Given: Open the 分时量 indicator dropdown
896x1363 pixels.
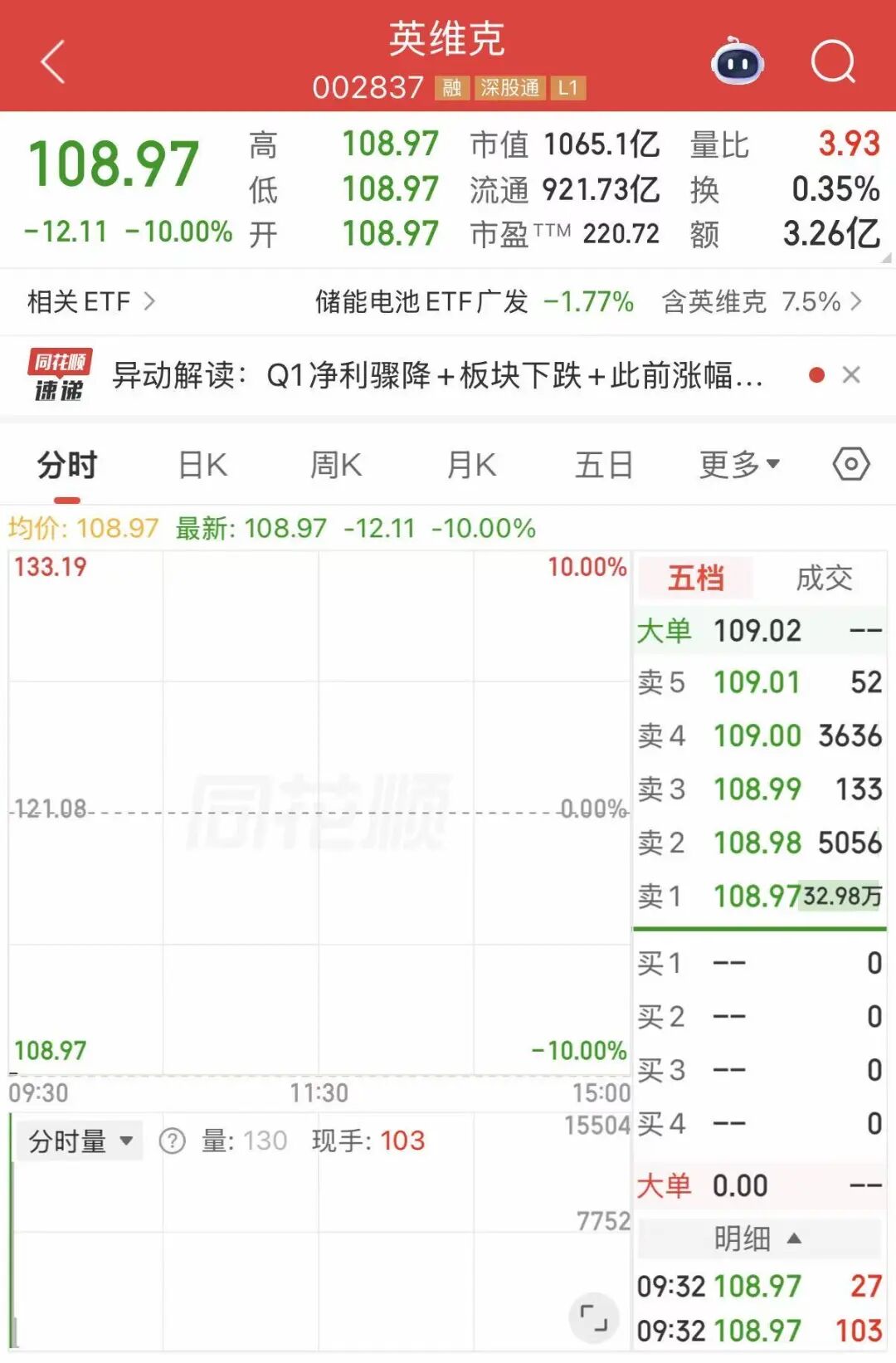Looking at the screenshot, I should [x=79, y=1141].
